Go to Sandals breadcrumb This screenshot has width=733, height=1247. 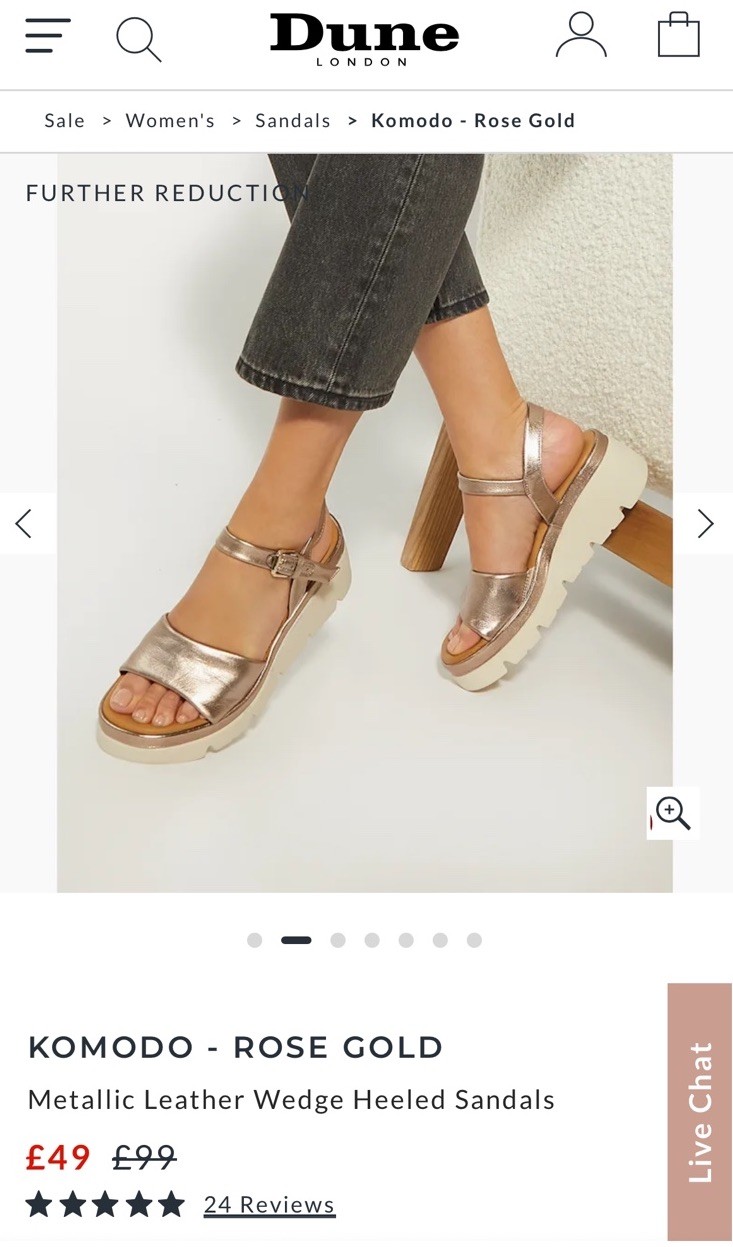click(x=293, y=121)
